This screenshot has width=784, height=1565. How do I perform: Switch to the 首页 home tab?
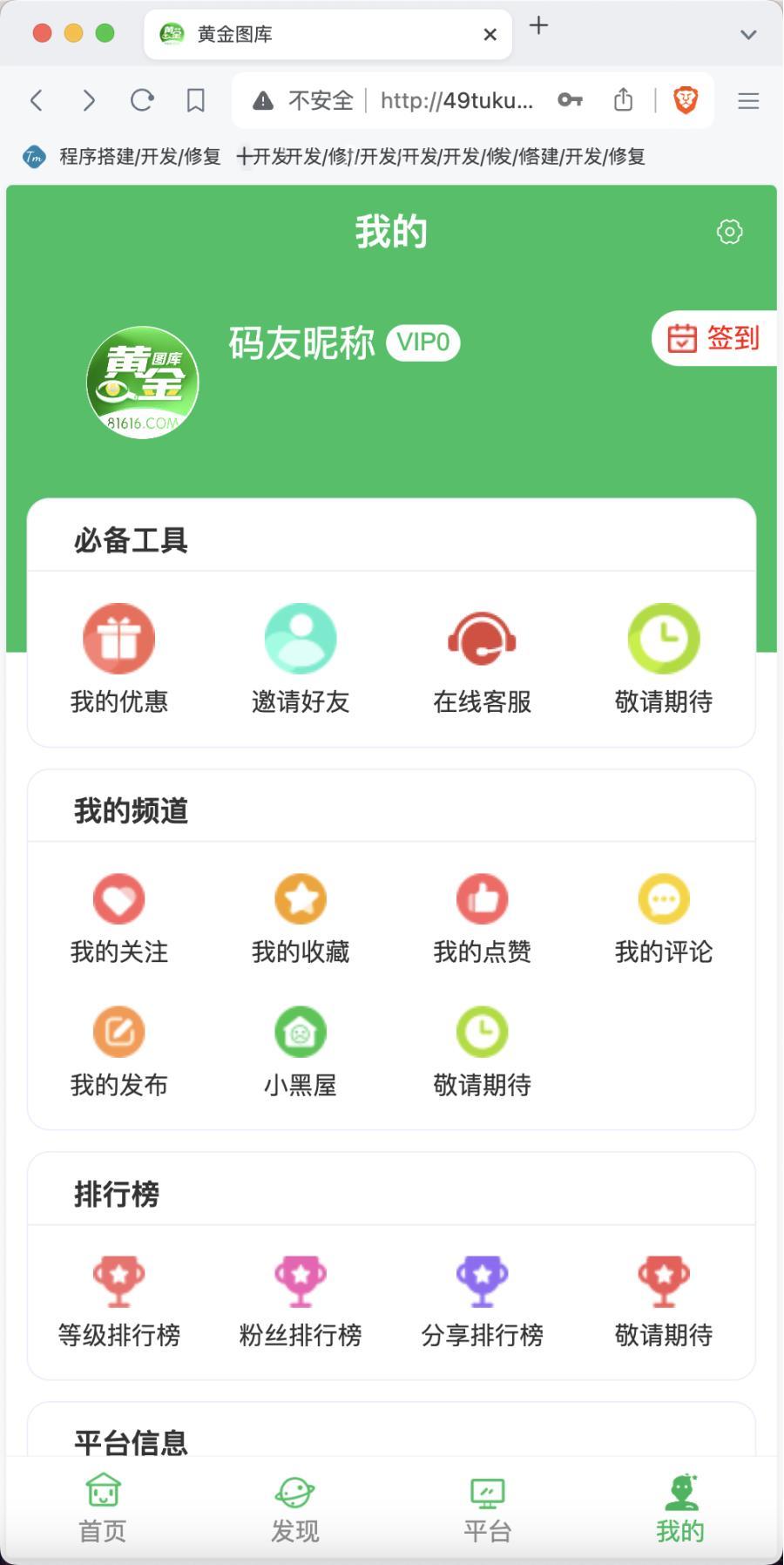103,1509
